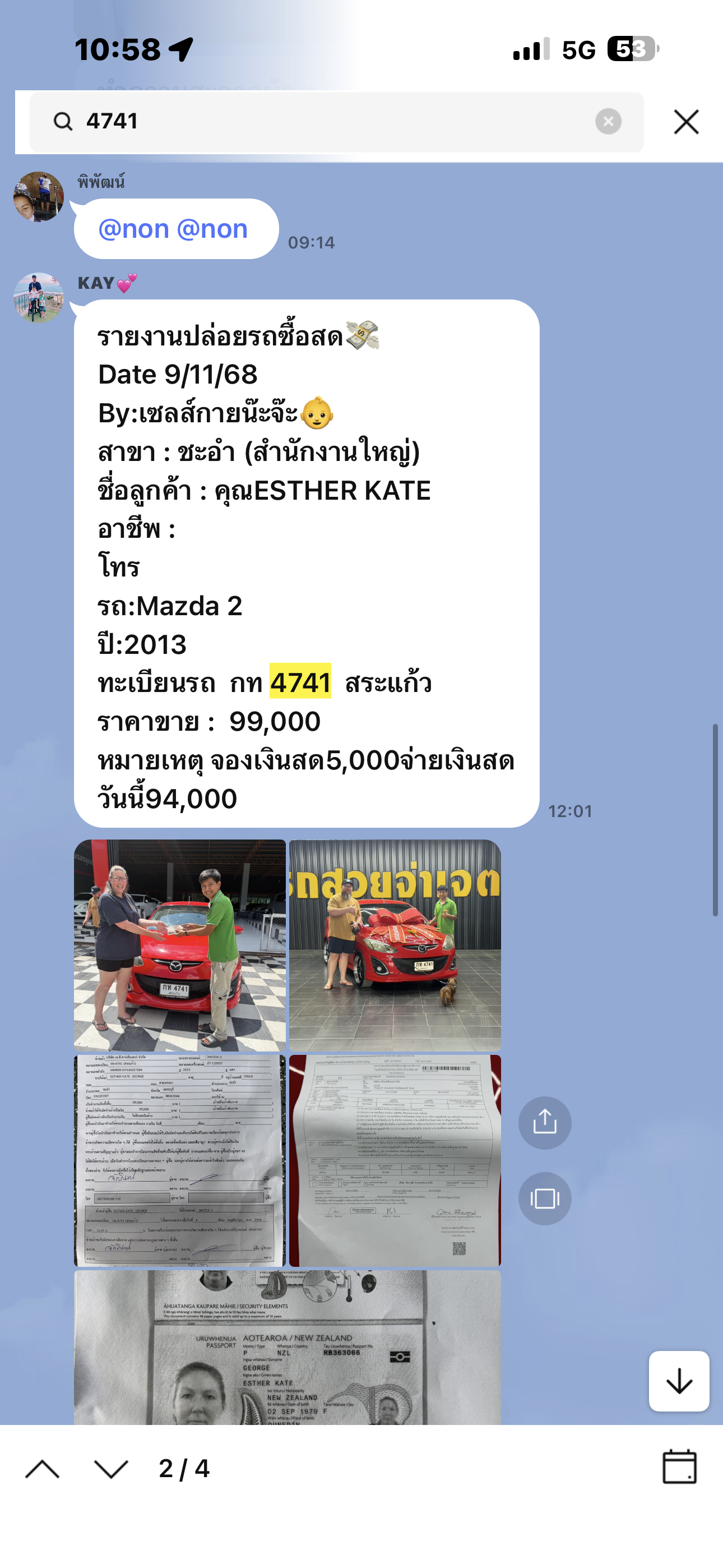
Task: Open the sales contract document photo
Action: coord(180,1161)
